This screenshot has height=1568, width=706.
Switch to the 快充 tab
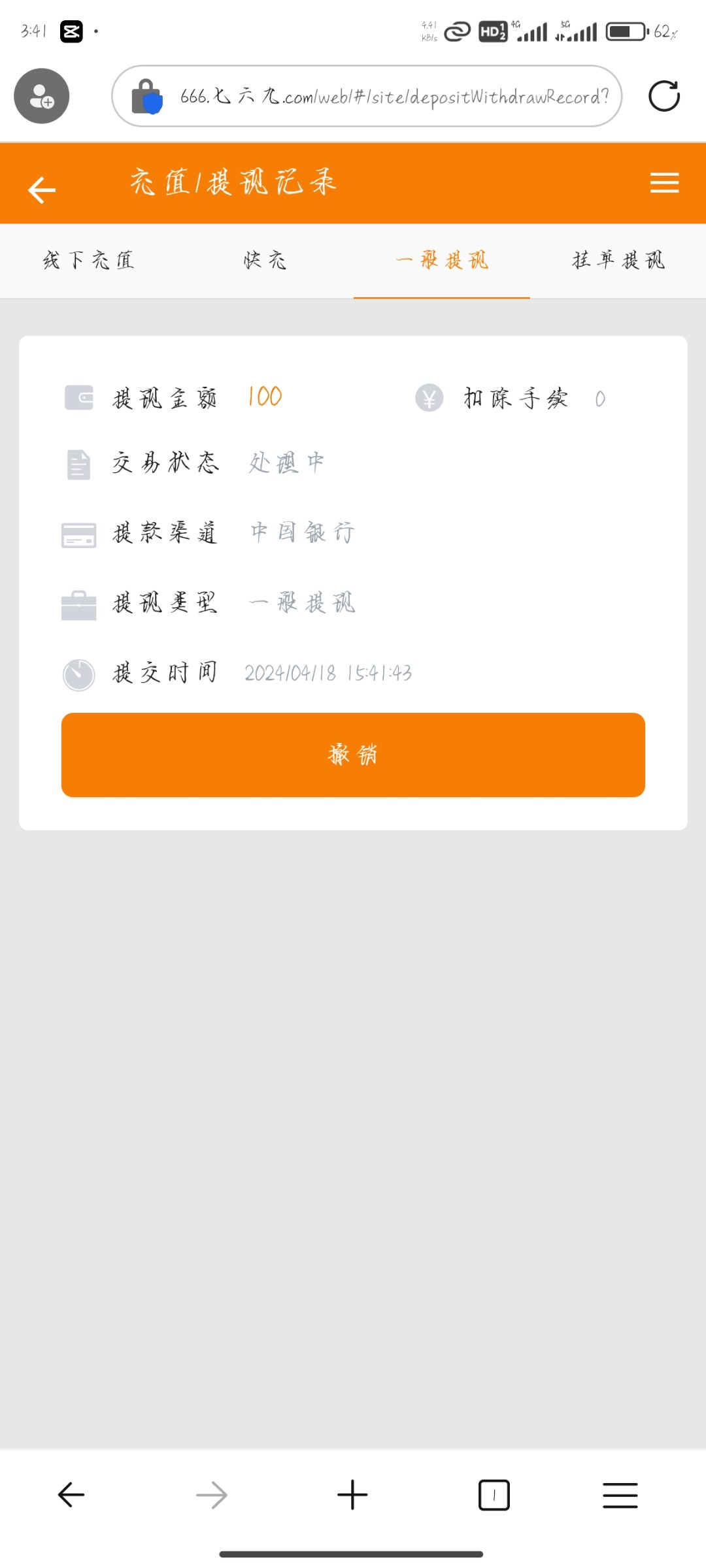point(265,261)
